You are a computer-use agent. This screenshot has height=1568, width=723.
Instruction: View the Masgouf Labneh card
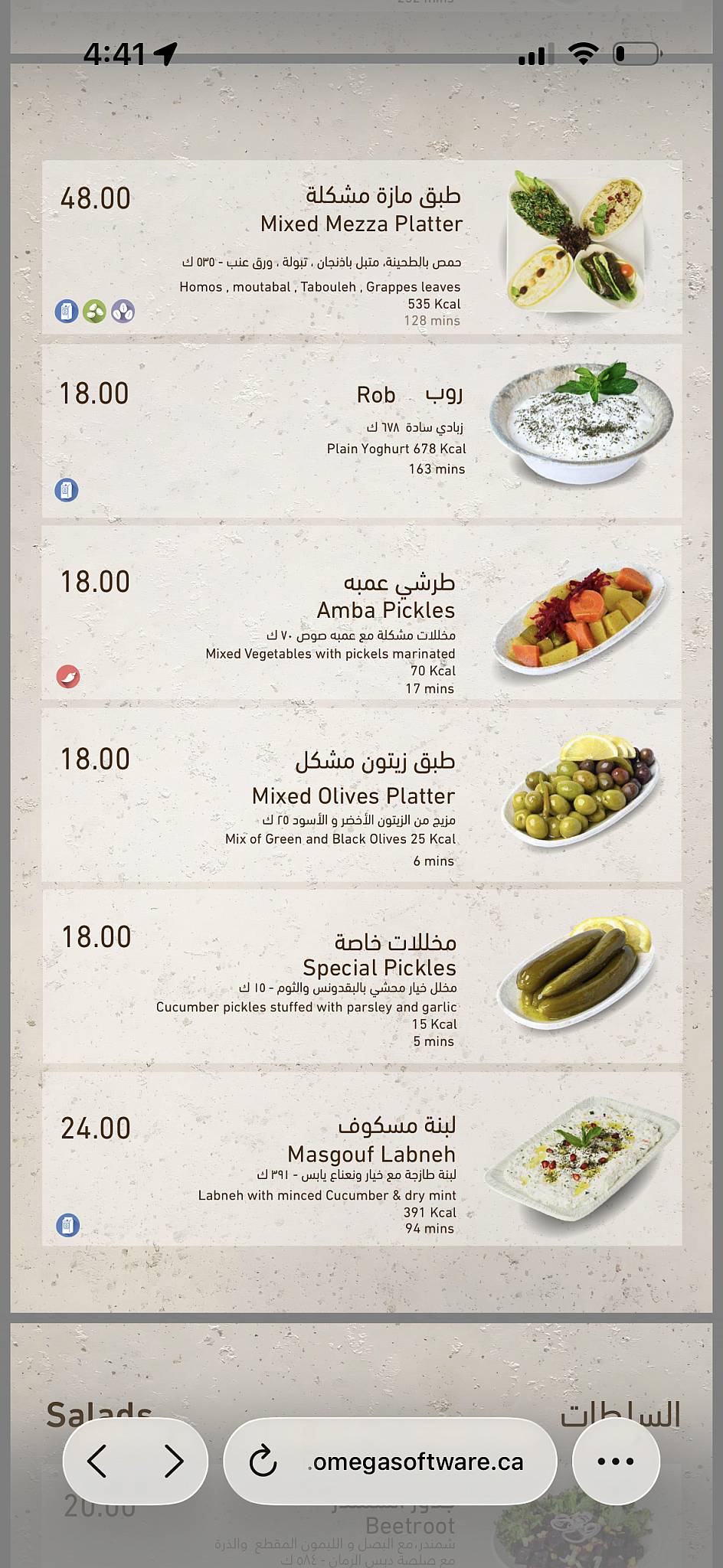[361, 1158]
